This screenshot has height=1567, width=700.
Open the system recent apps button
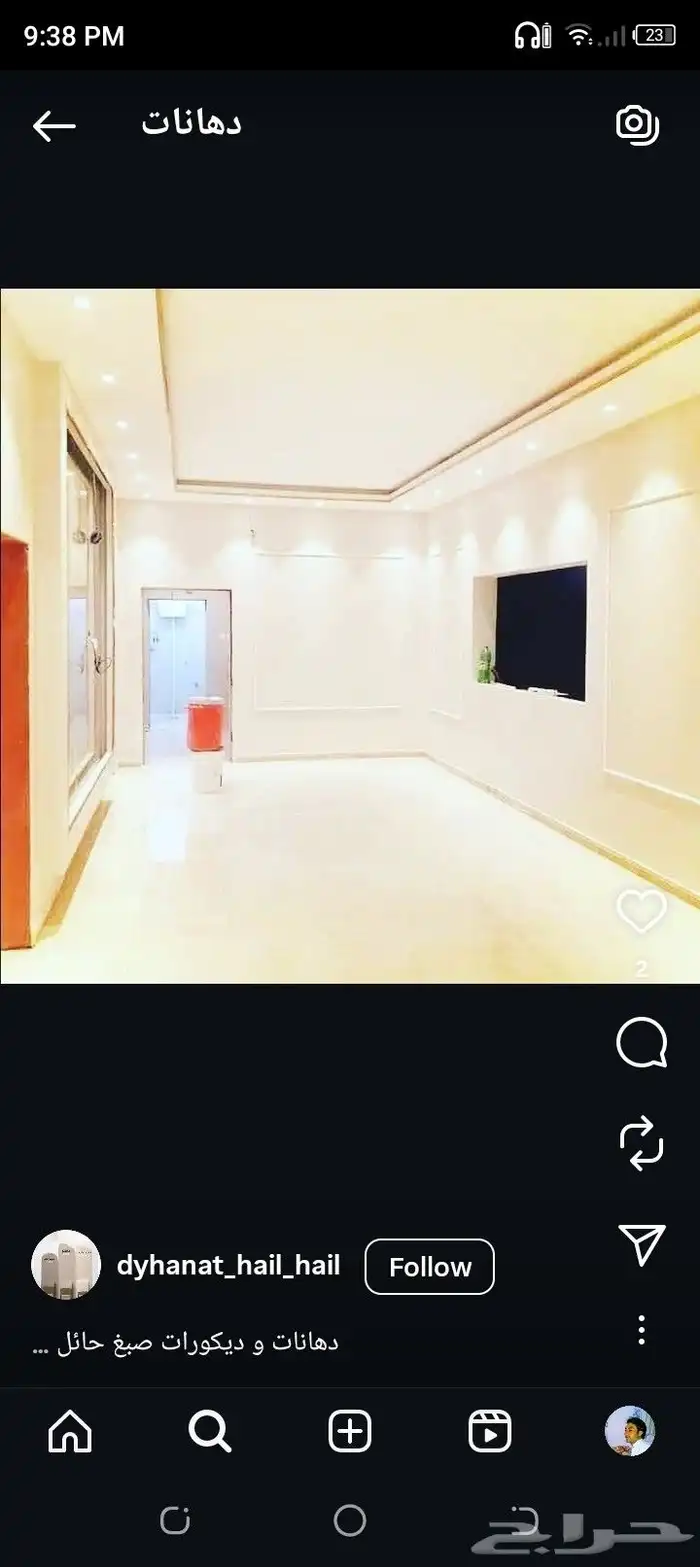(175, 1521)
